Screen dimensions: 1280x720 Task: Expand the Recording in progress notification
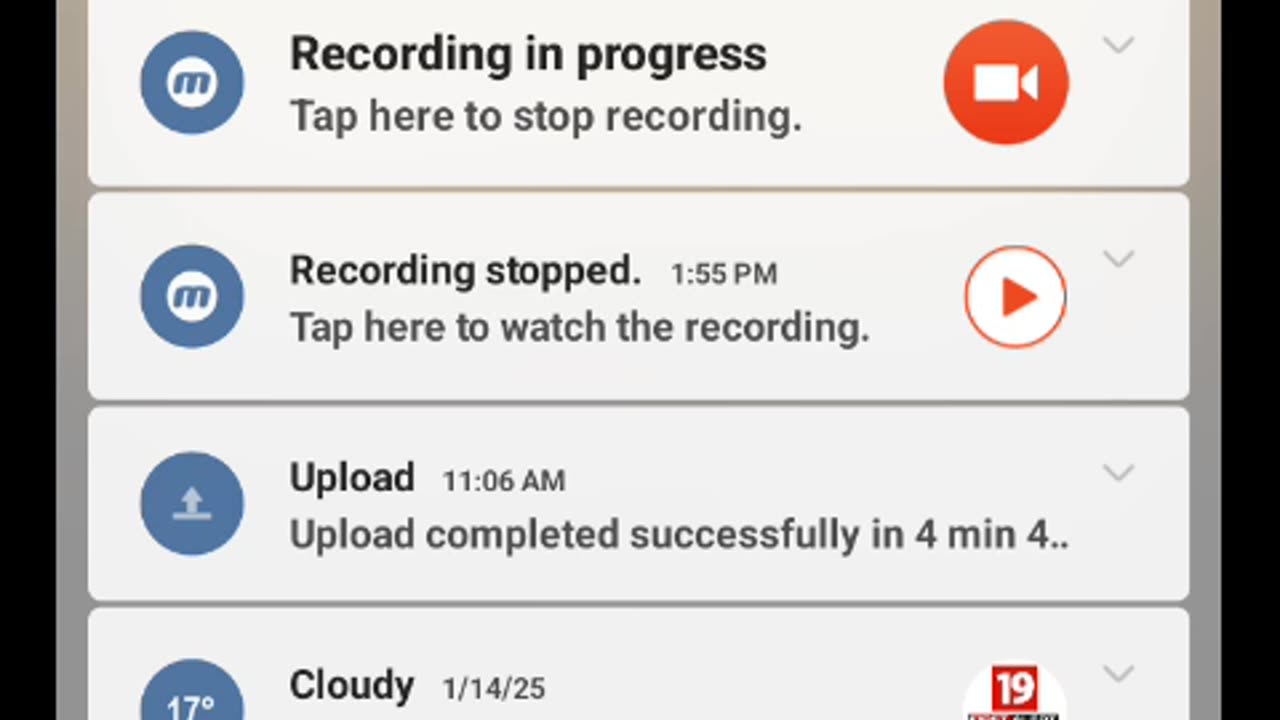pos(1118,45)
